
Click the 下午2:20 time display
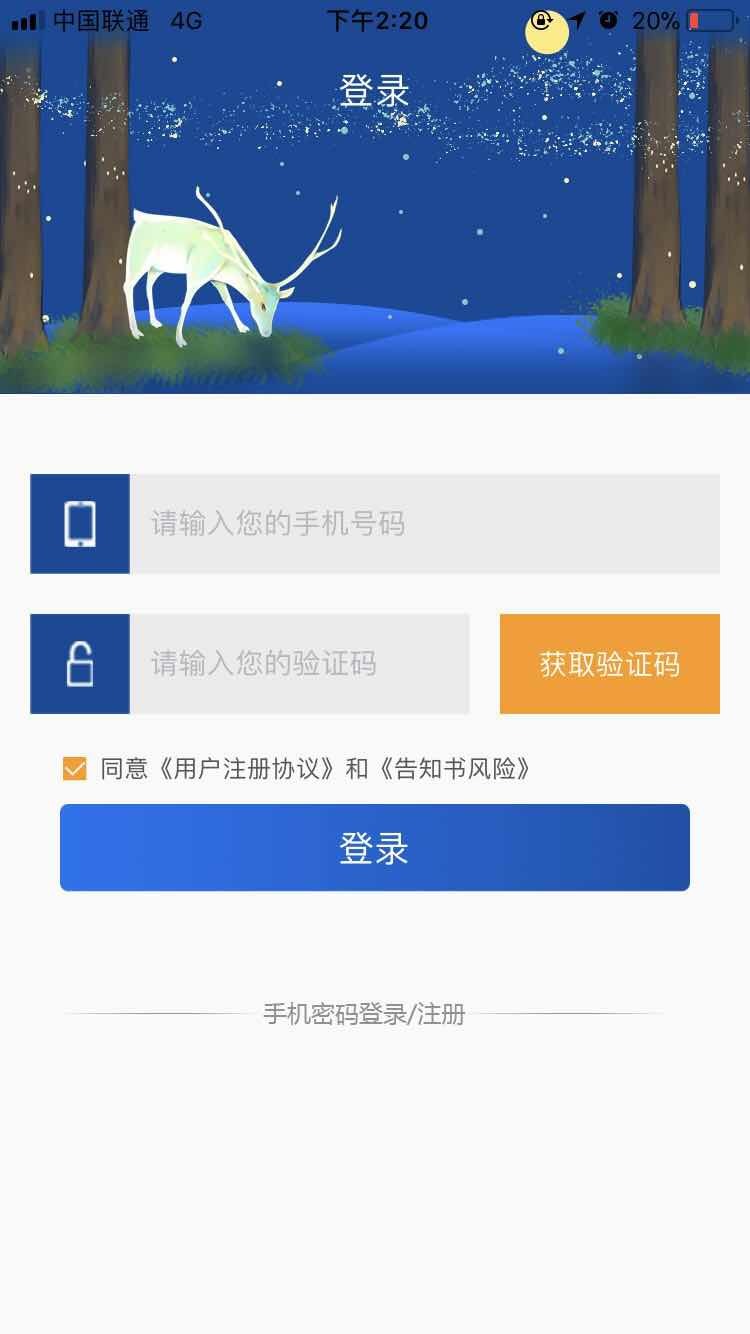pos(376,19)
